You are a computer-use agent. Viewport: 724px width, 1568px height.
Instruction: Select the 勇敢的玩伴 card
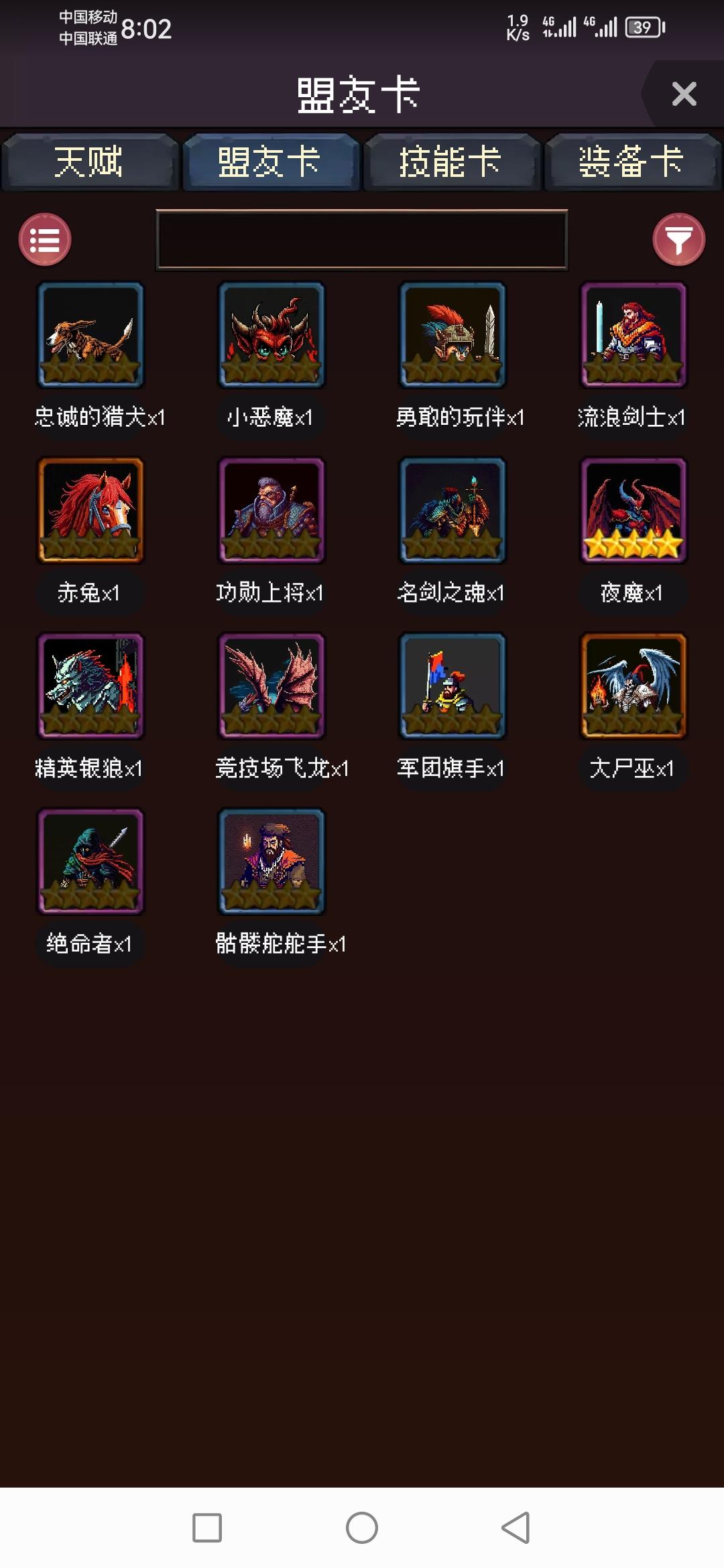point(452,335)
